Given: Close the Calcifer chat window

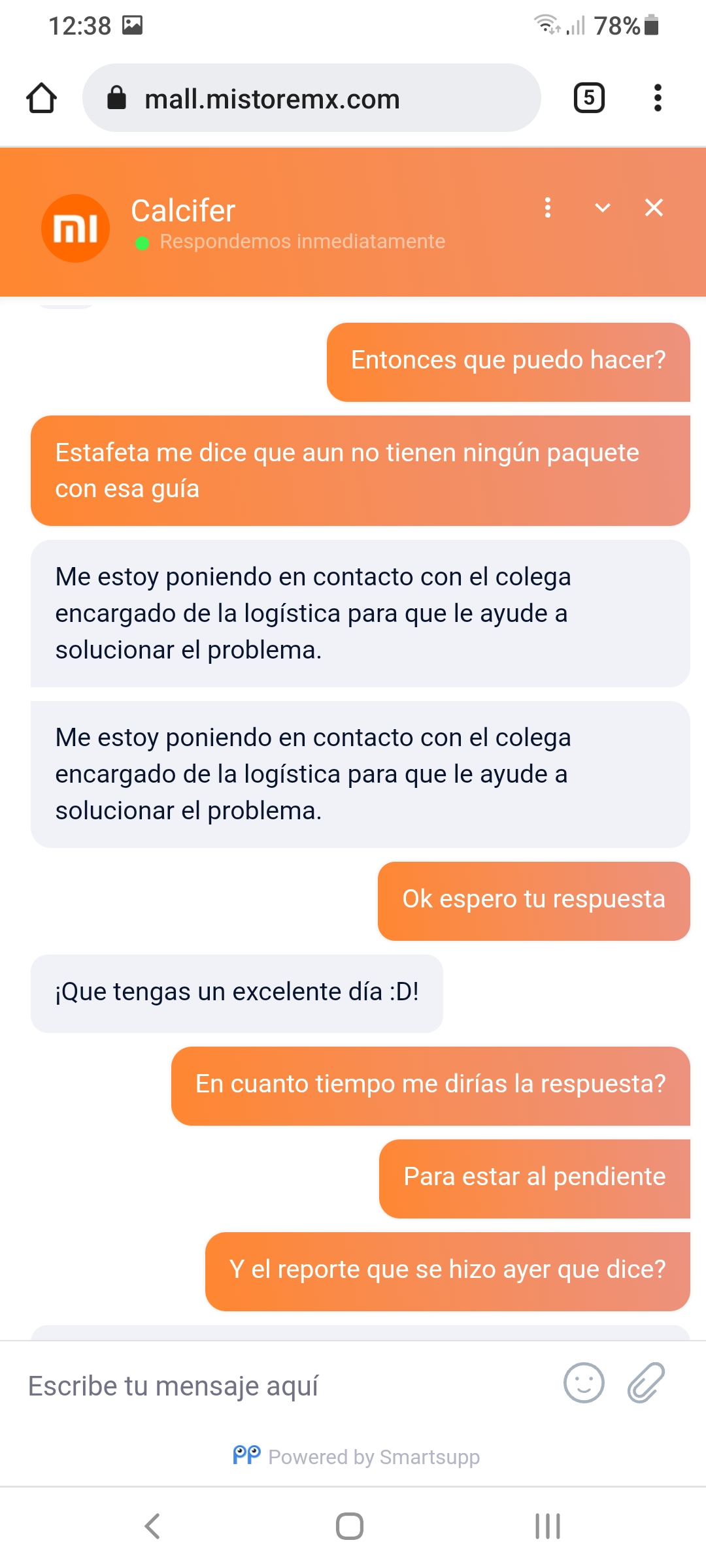Looking at the screenshot, I should point(654,208).
